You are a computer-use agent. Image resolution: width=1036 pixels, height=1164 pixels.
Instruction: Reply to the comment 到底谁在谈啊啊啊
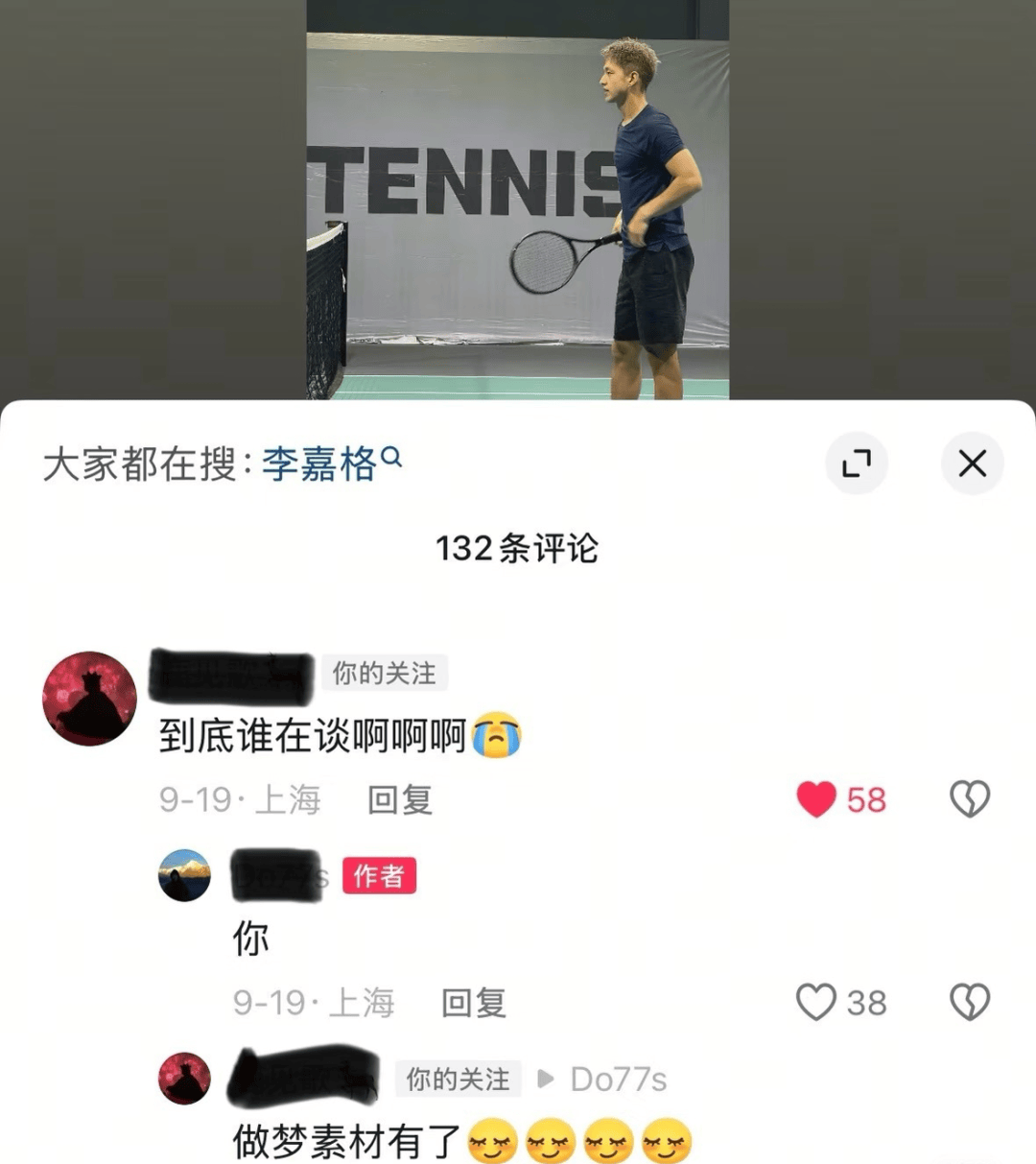pos(400,799)
